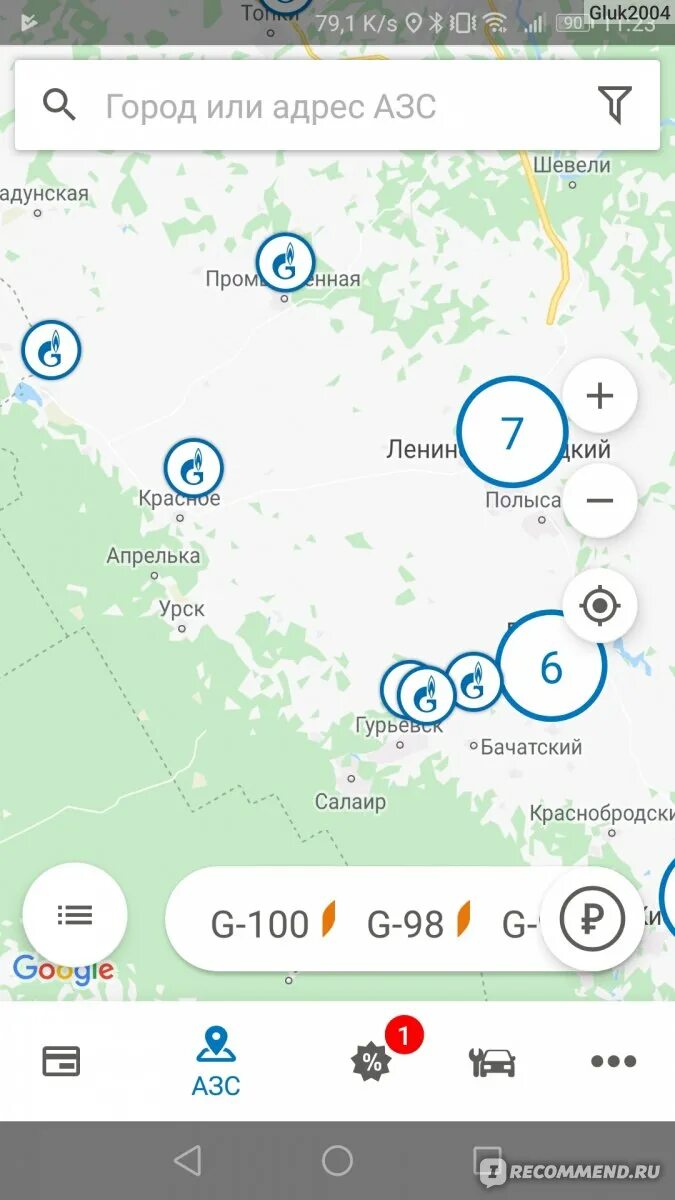Open the car service tab

(x=492, y=1061)
